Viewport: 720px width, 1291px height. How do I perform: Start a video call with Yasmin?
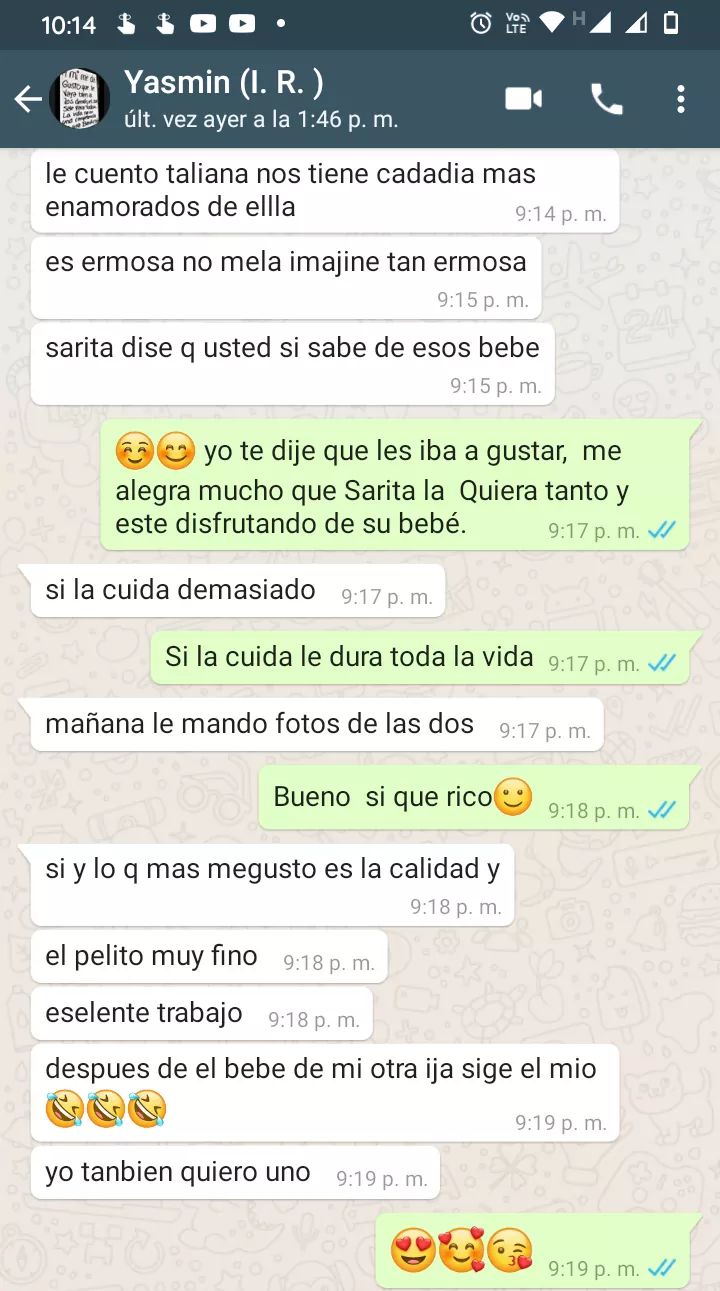[x=523, y=99]
